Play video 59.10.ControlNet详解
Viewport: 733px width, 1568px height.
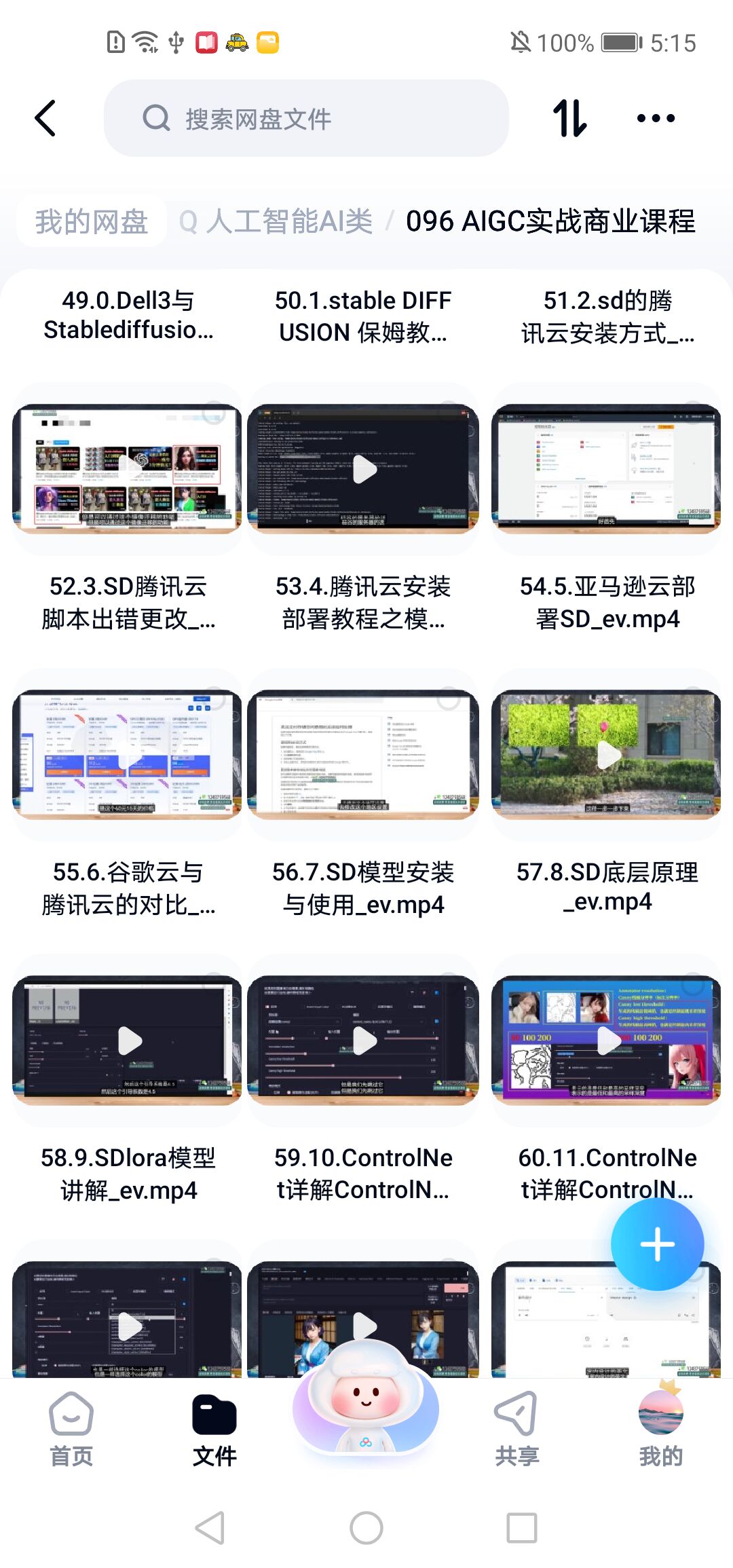(x=364, y=1041)
